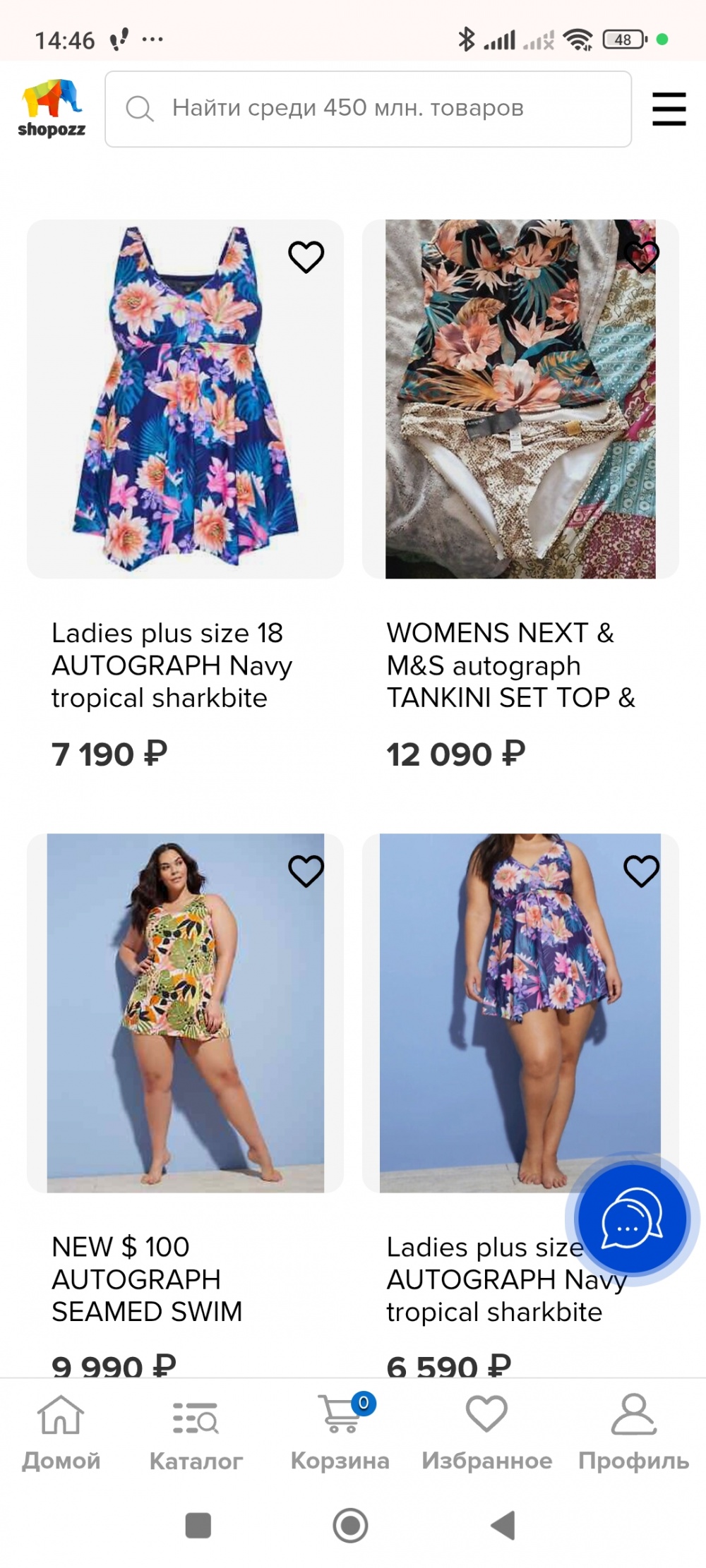Open the search field for 450 mln products
This screenshot has height=1568, width=706.
(x=367, y=109)
